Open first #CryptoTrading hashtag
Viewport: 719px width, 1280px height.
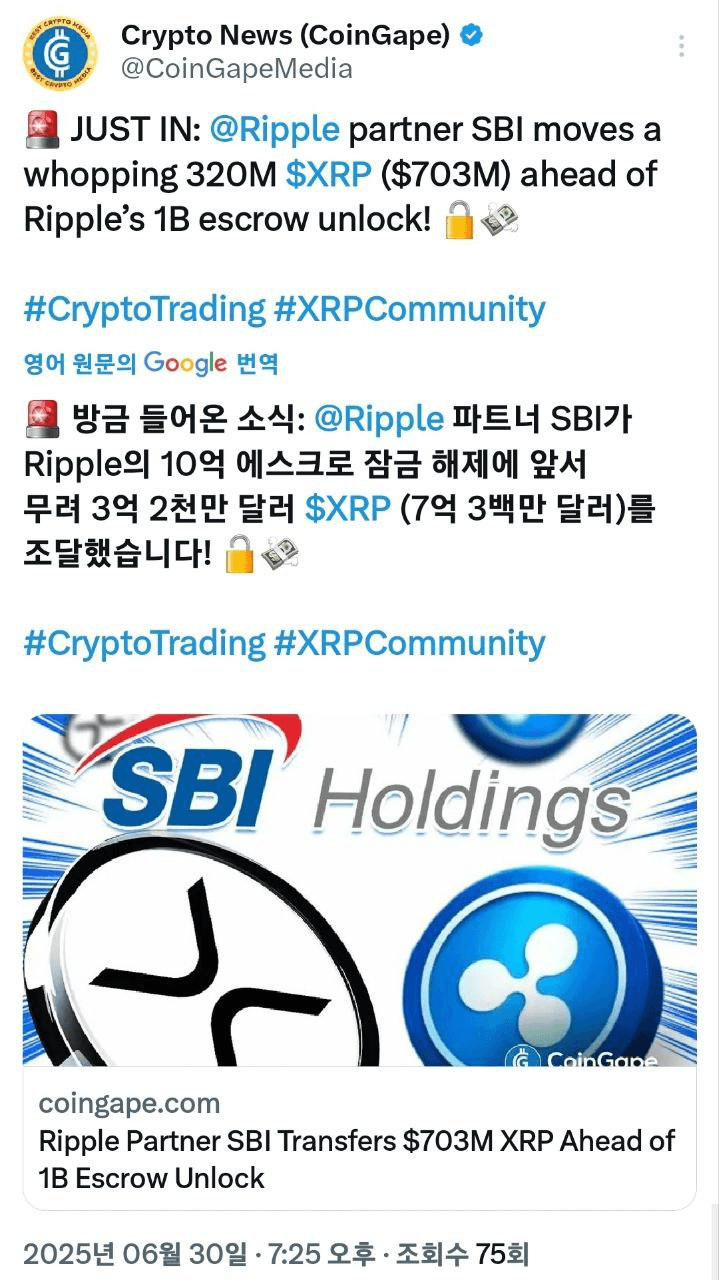(x=144, y=309)
